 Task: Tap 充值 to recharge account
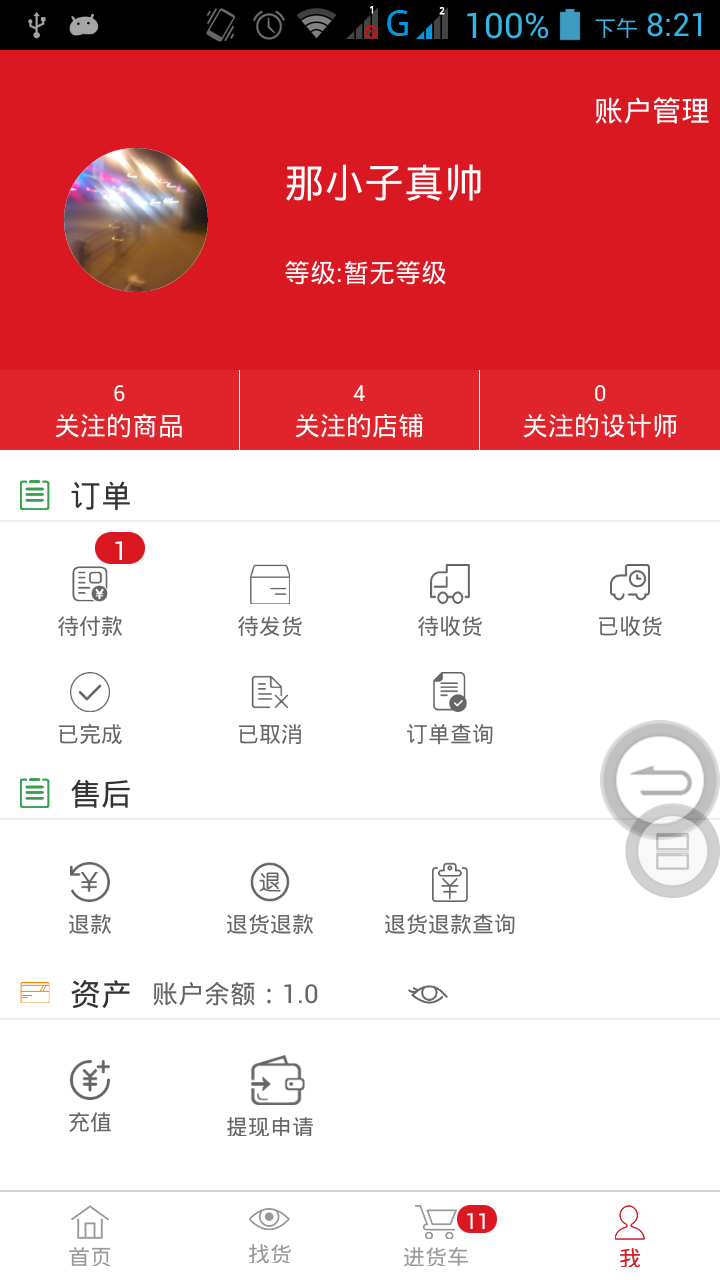click(90, 1095)
